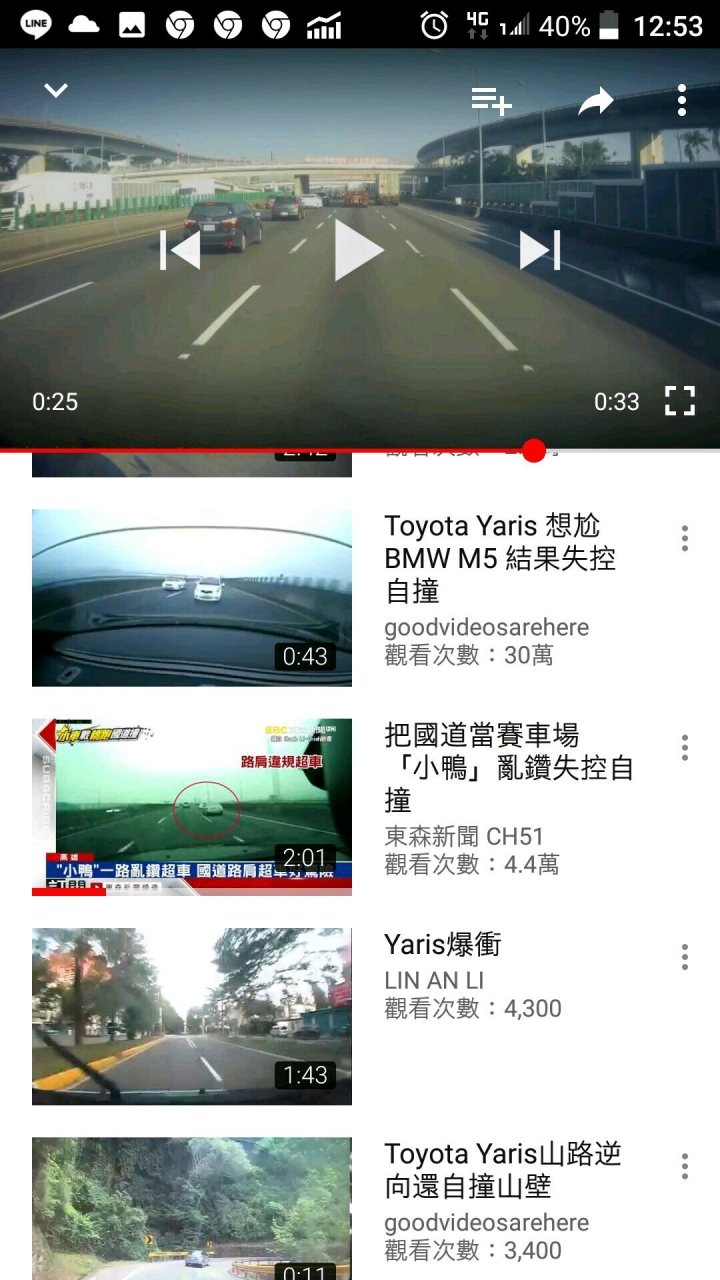This screenshot has width=720, height=1280.
Task: Open options for 把國道當賽車場 video
Action: pyautogui.click(x=684, y=747)
